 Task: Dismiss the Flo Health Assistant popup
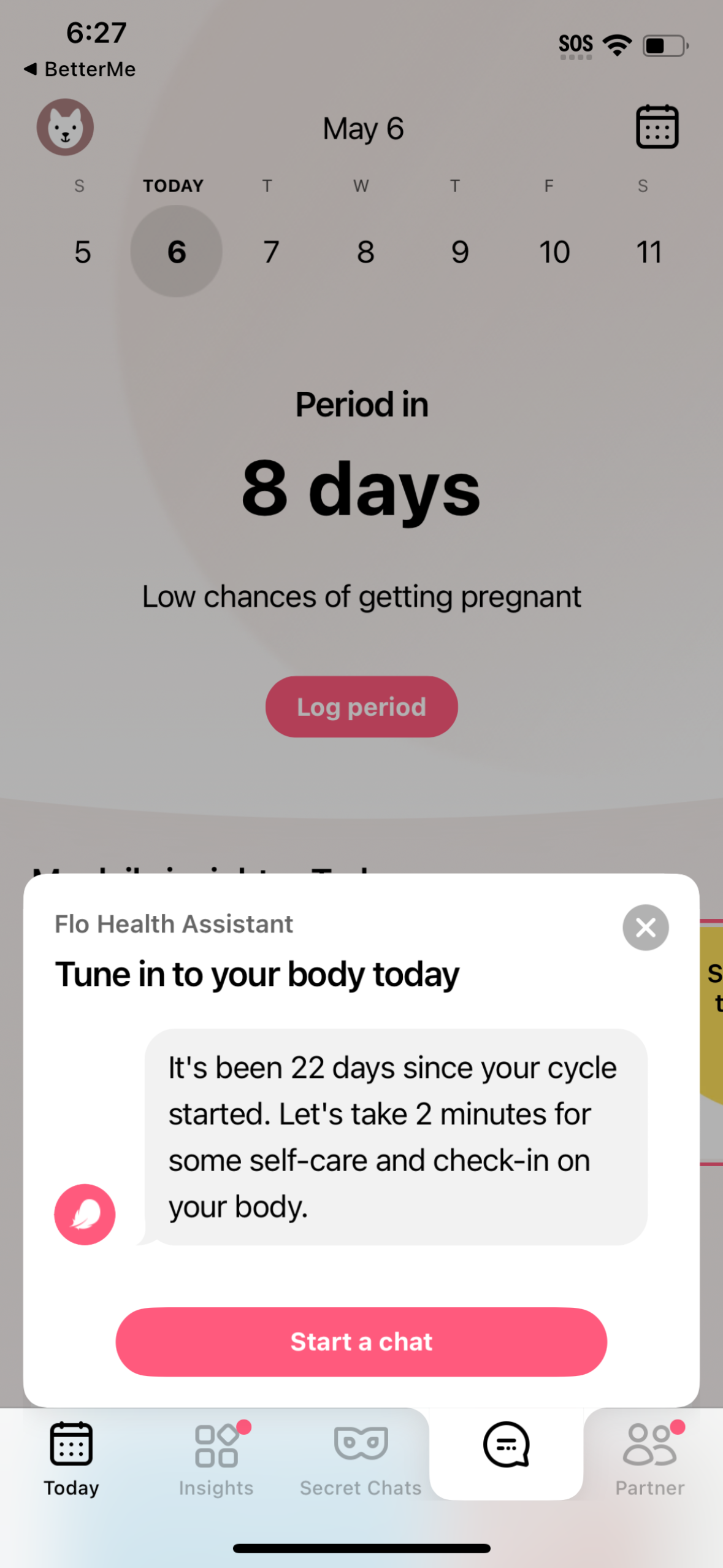point(645,927)
